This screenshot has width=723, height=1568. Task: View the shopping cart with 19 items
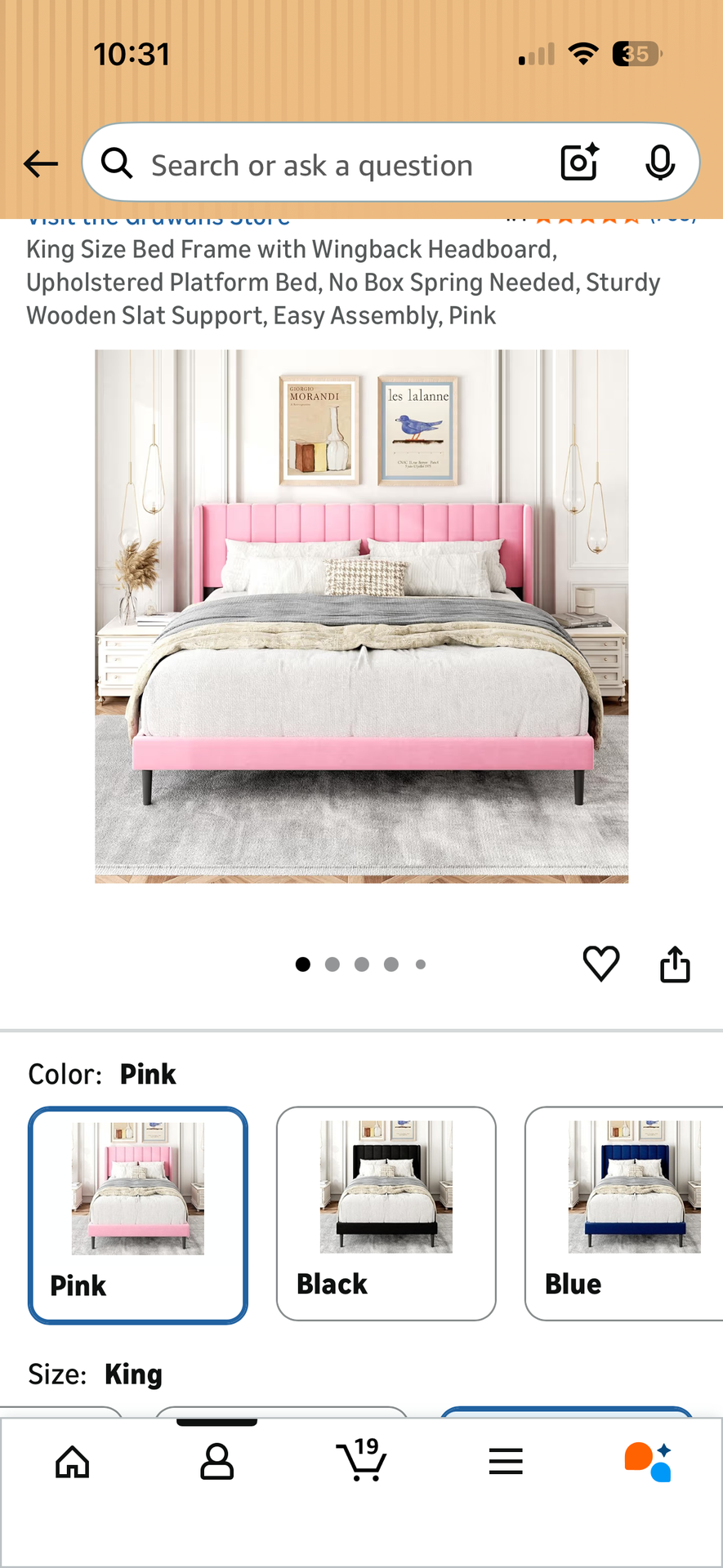[x=361, y=1460]
